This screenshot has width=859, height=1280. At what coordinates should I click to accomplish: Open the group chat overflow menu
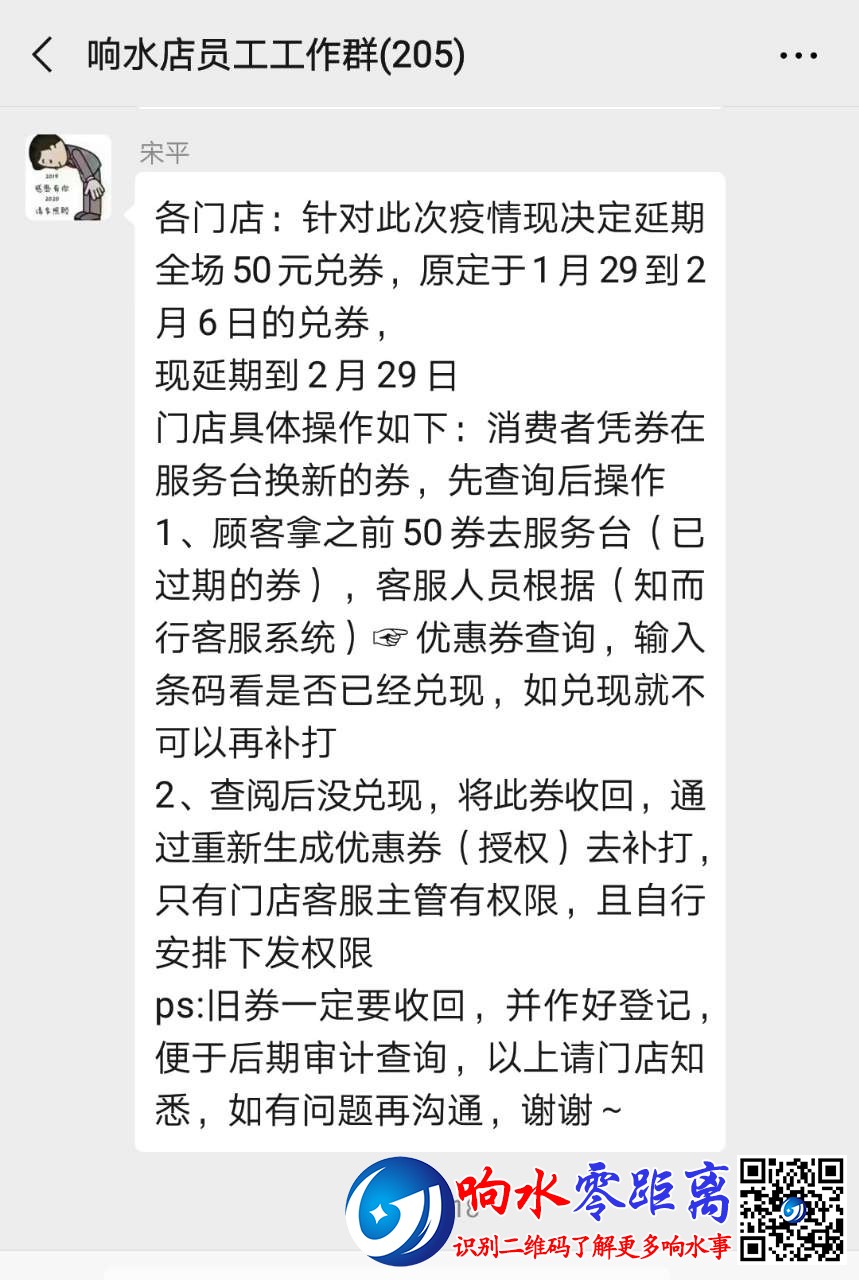coord(797,56)
